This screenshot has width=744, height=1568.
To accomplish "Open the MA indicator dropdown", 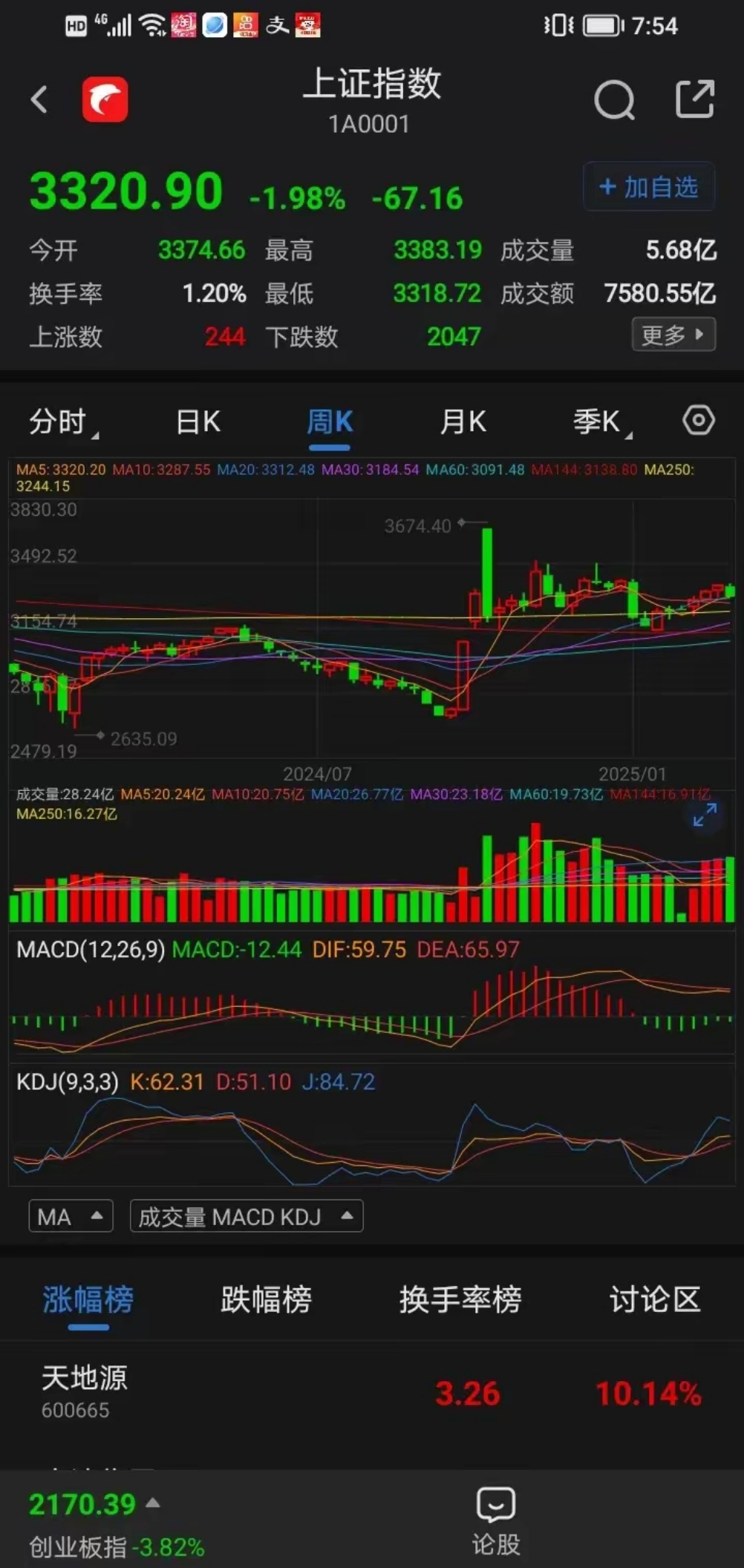I will pyautogui.click(x=71, y=1216).
